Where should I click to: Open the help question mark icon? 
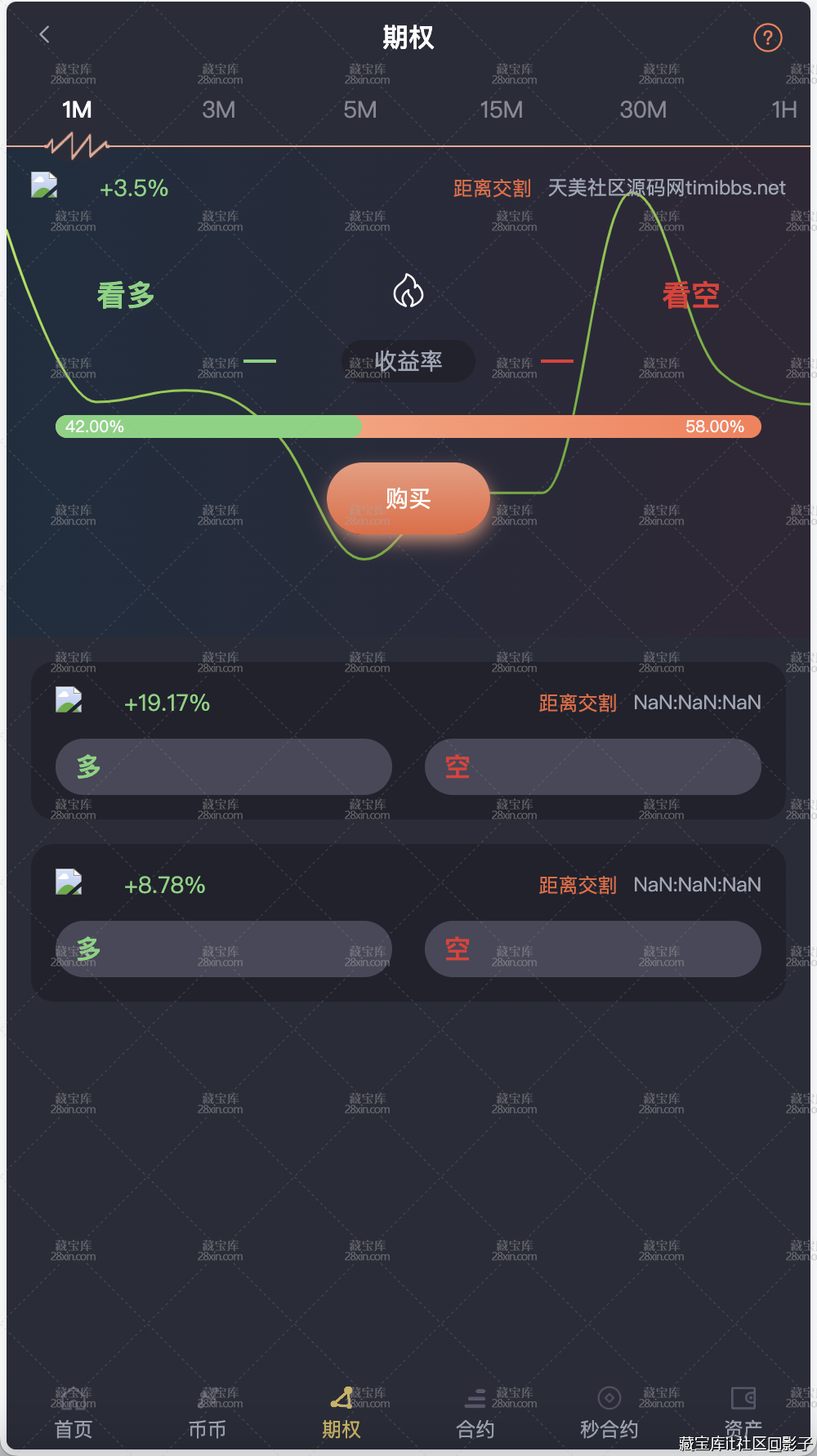coord(767,38)
